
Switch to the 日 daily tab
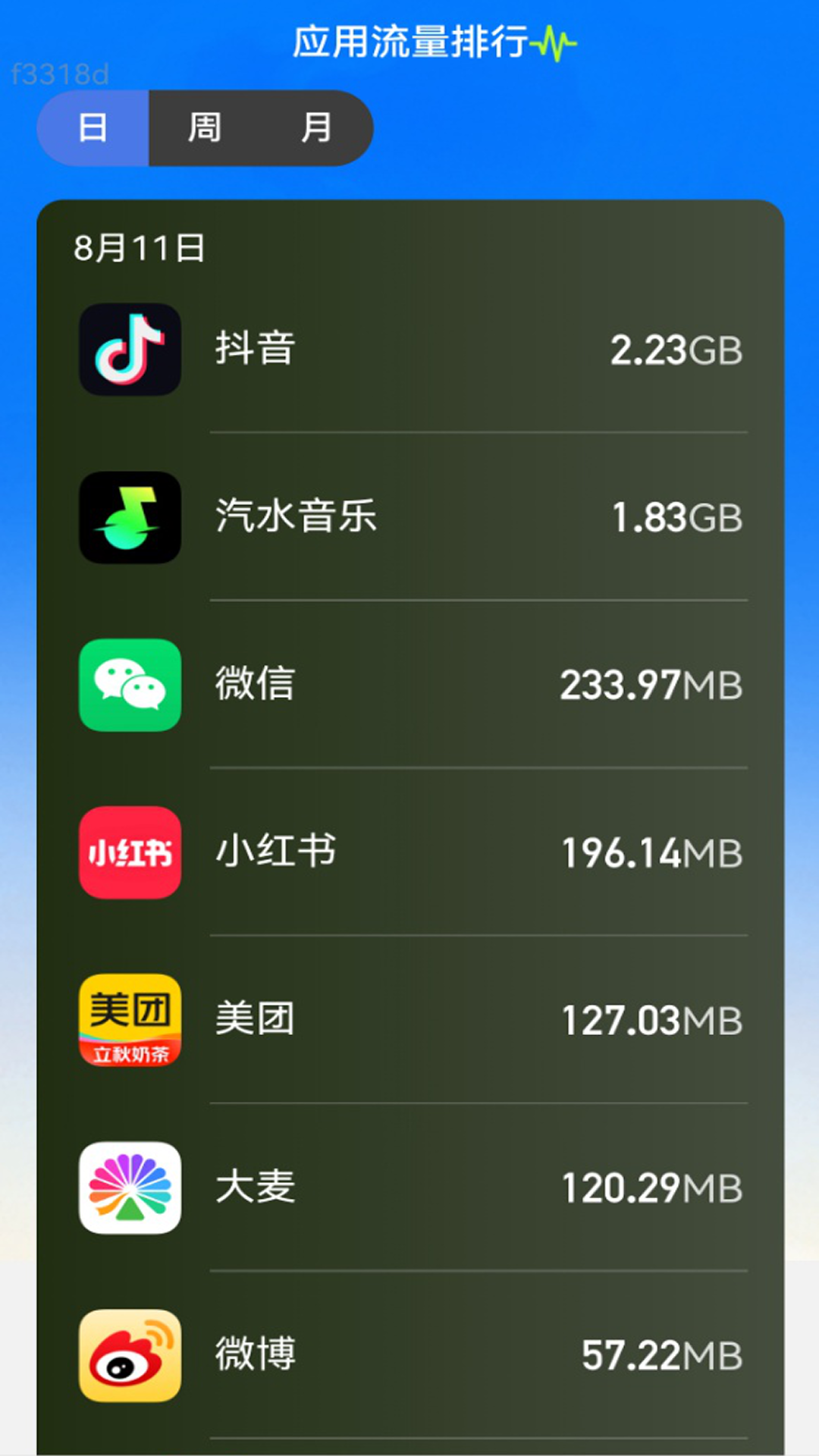coord(93,127)
